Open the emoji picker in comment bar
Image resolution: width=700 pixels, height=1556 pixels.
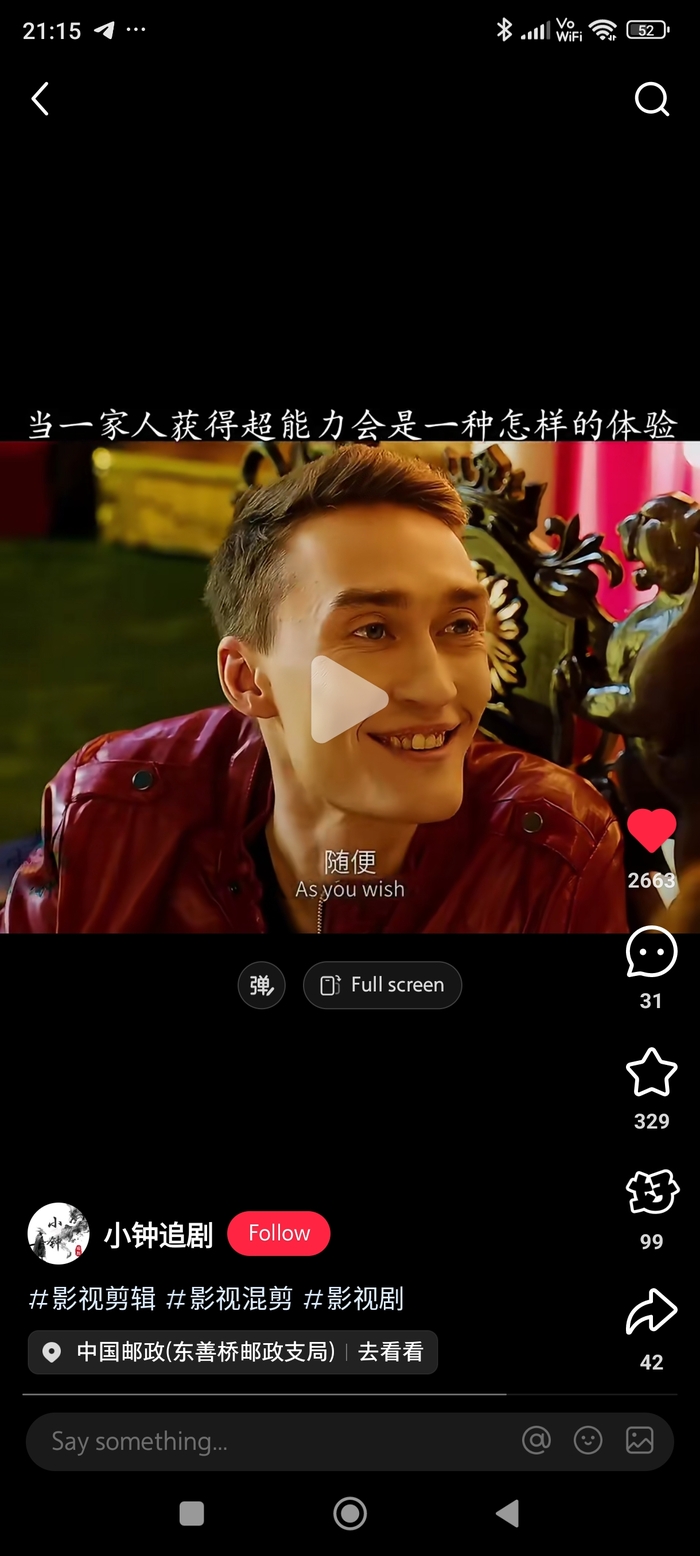point(588,1440)
